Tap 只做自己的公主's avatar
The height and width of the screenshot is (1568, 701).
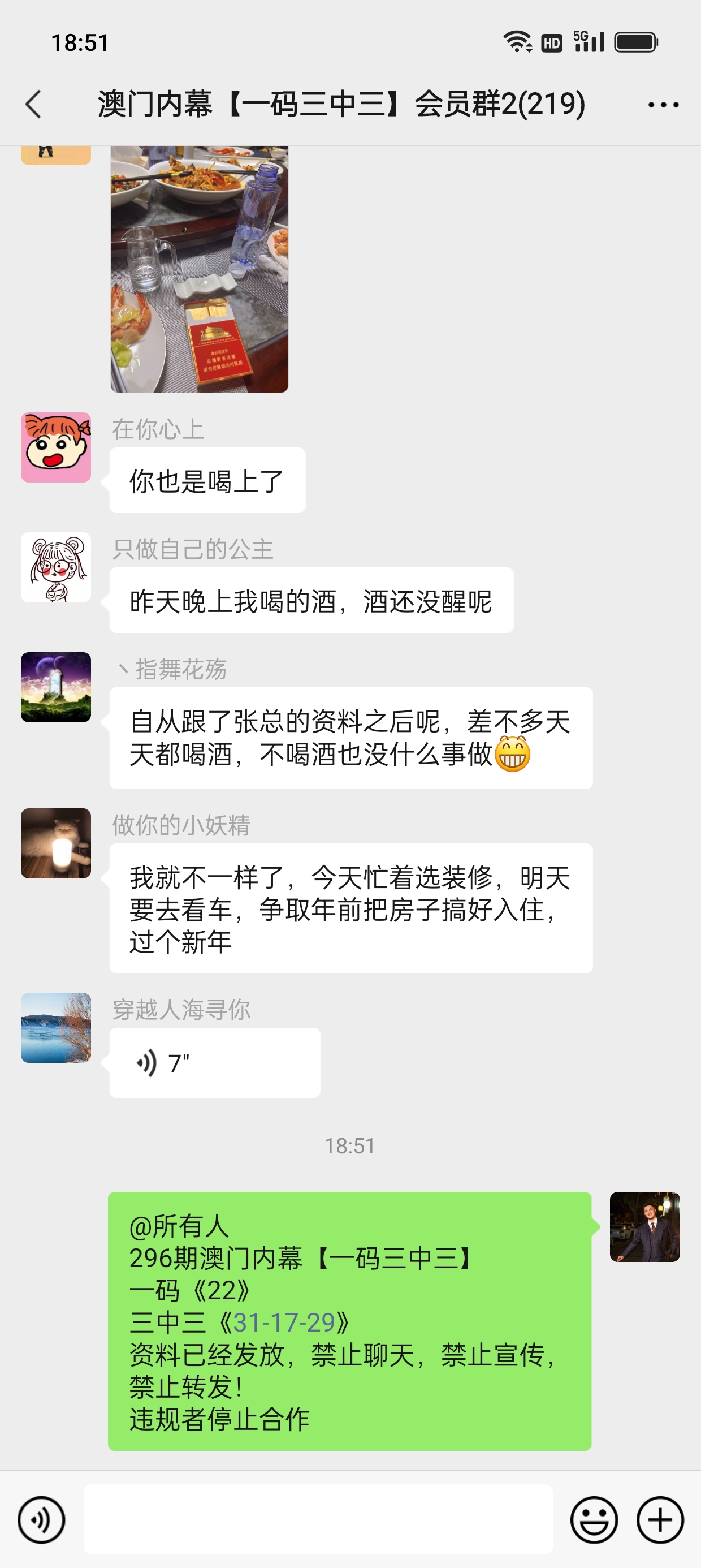pyautogui.click(x=56, y=567)
